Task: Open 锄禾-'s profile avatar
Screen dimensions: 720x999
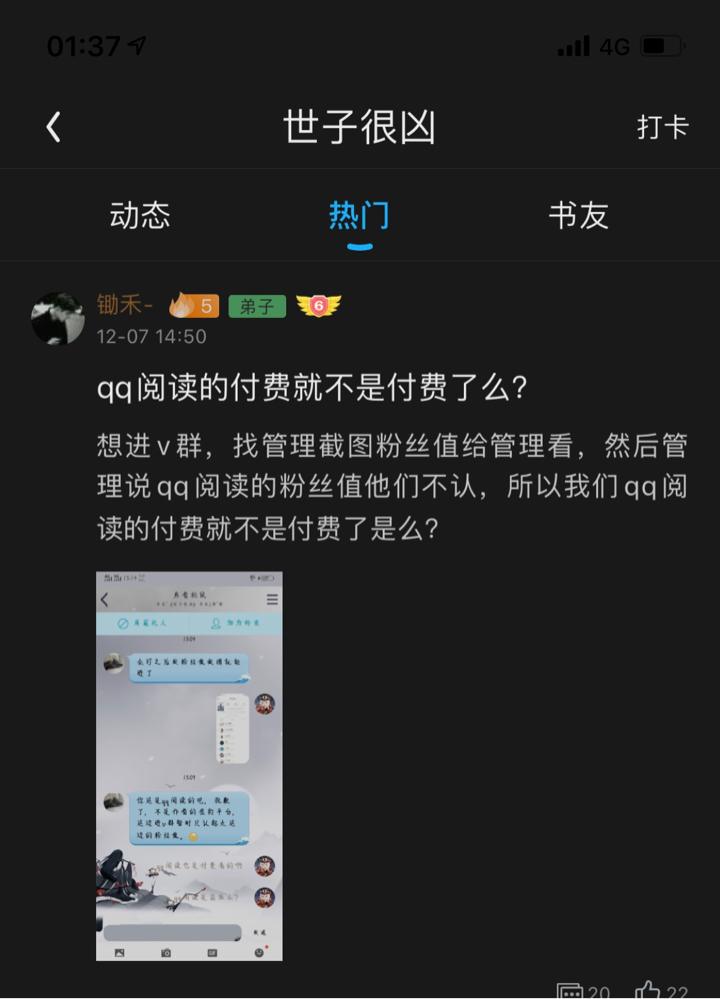Action: (x=58, y=319)
